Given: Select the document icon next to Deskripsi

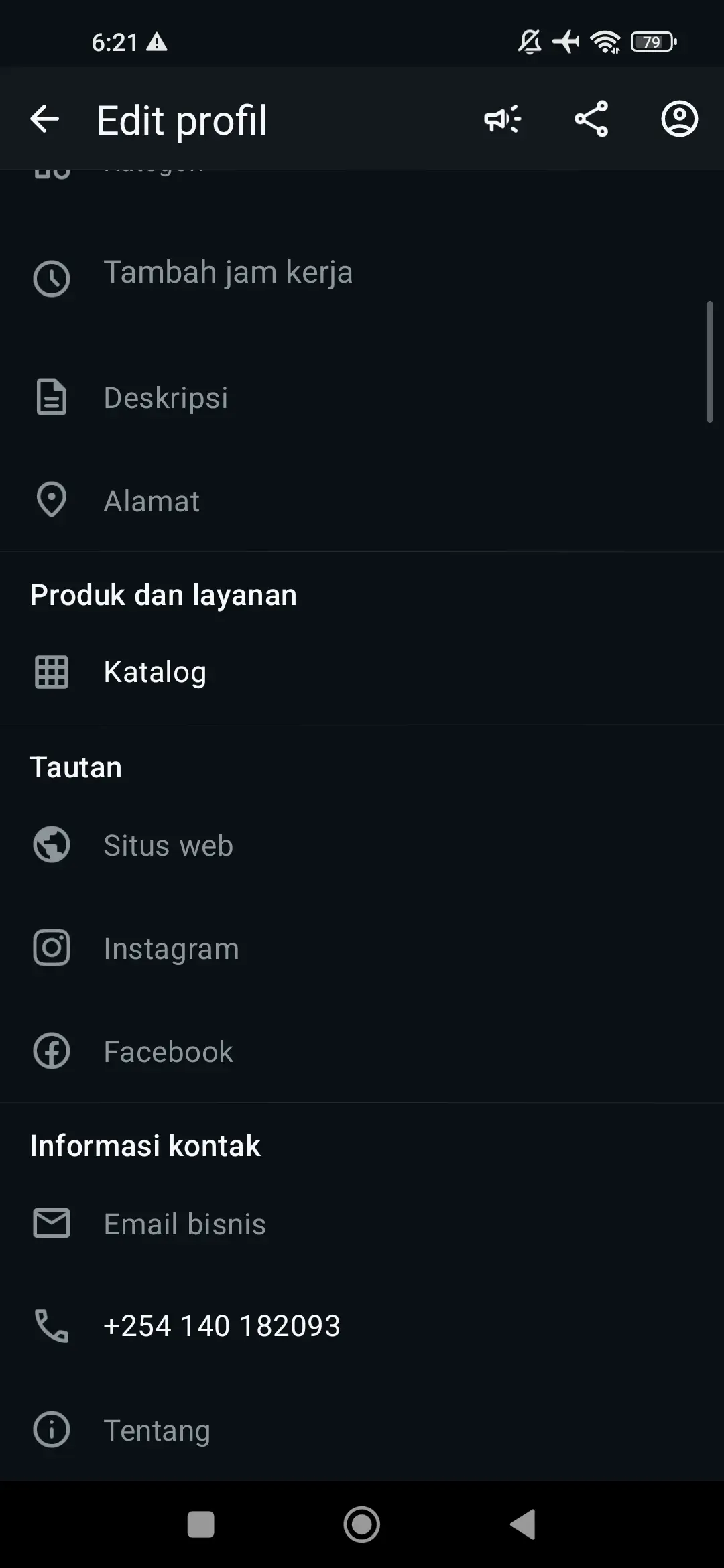Looking at the screenshot, I should click(x=51, y=397).
